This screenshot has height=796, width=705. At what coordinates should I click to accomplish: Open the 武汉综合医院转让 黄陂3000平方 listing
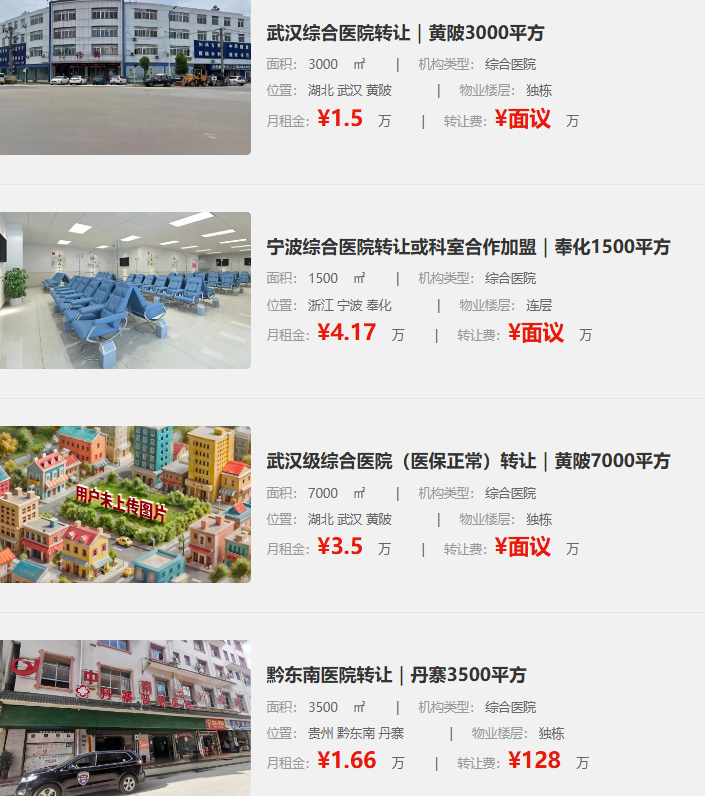[405, 33]
